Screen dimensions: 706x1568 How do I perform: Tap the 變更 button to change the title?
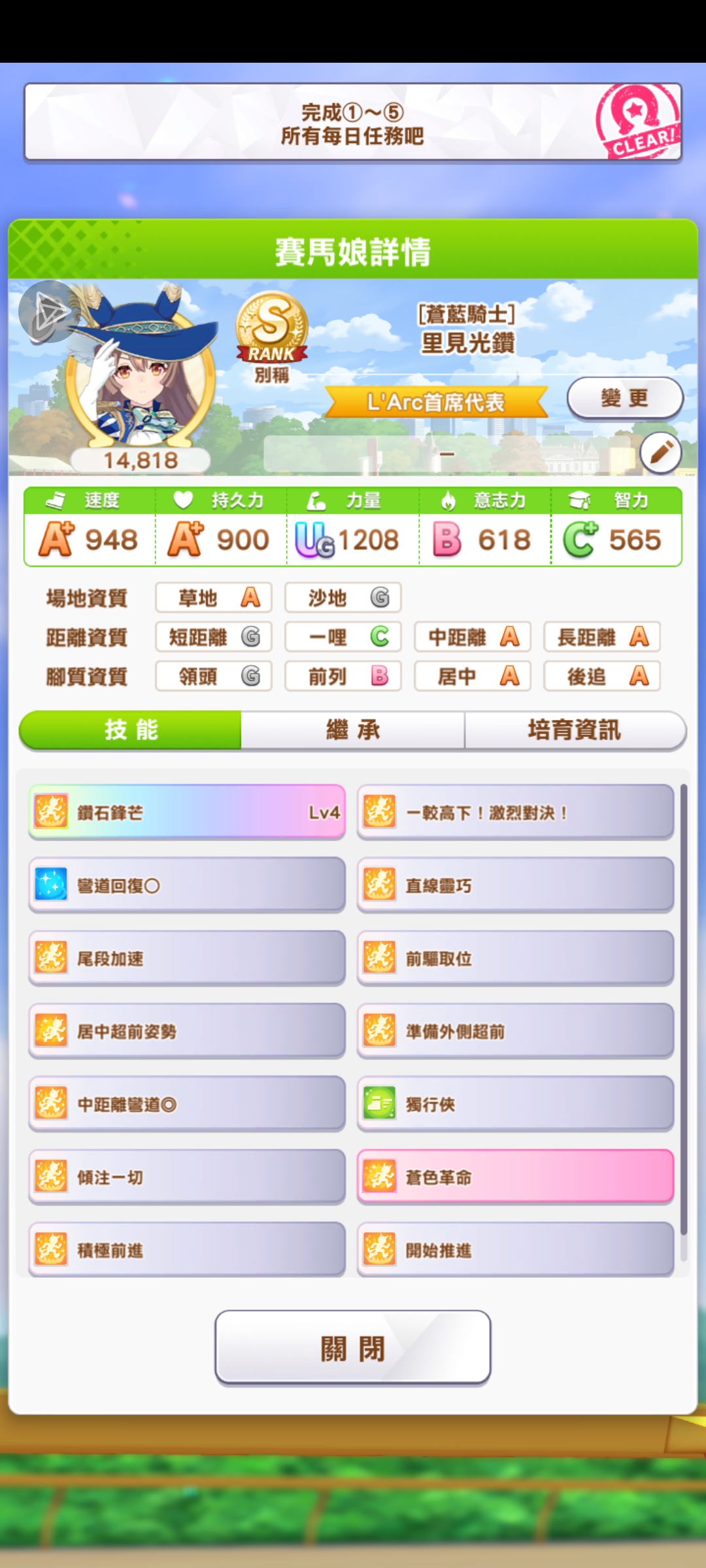pyautogui.click(x=624, y=398)
